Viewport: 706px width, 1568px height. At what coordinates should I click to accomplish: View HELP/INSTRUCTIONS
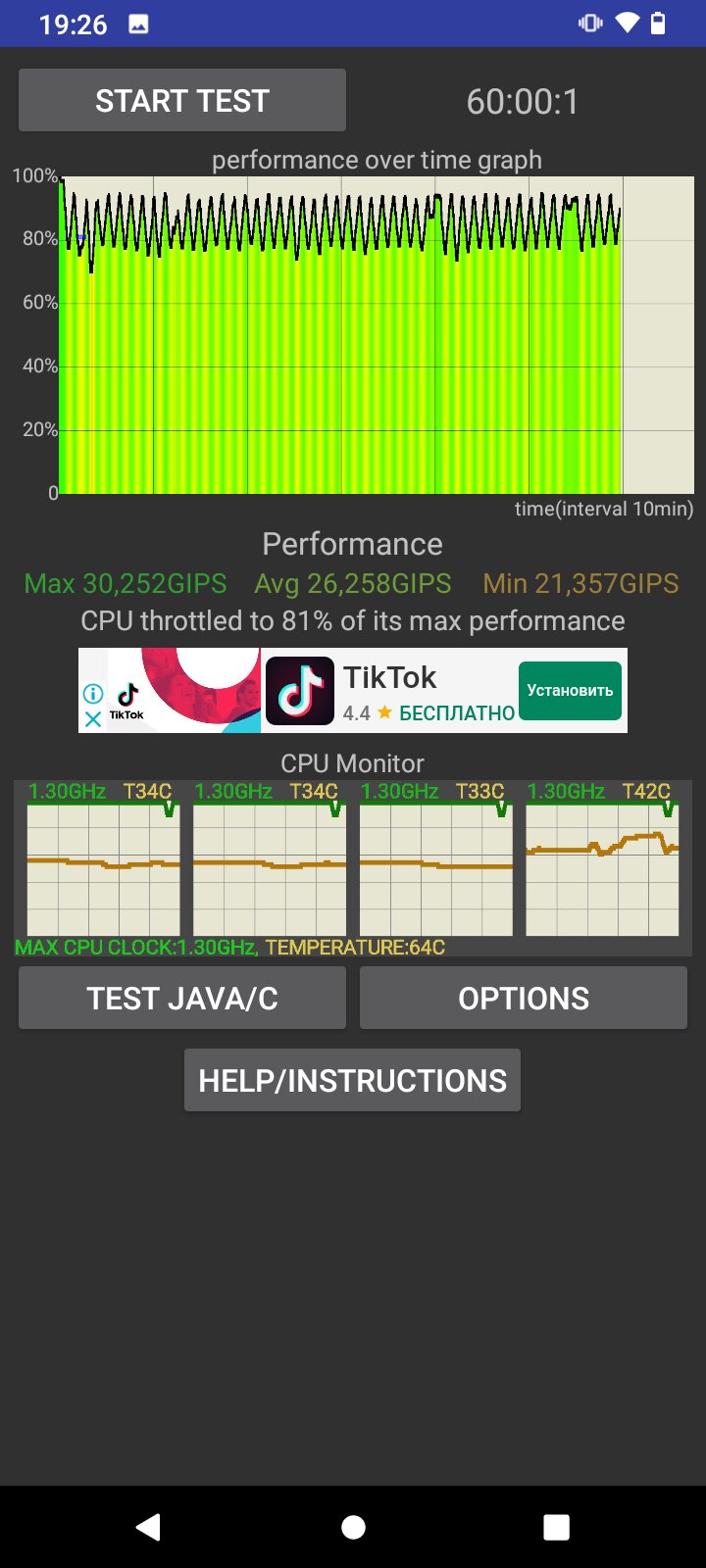click(x=352, y=1080)
